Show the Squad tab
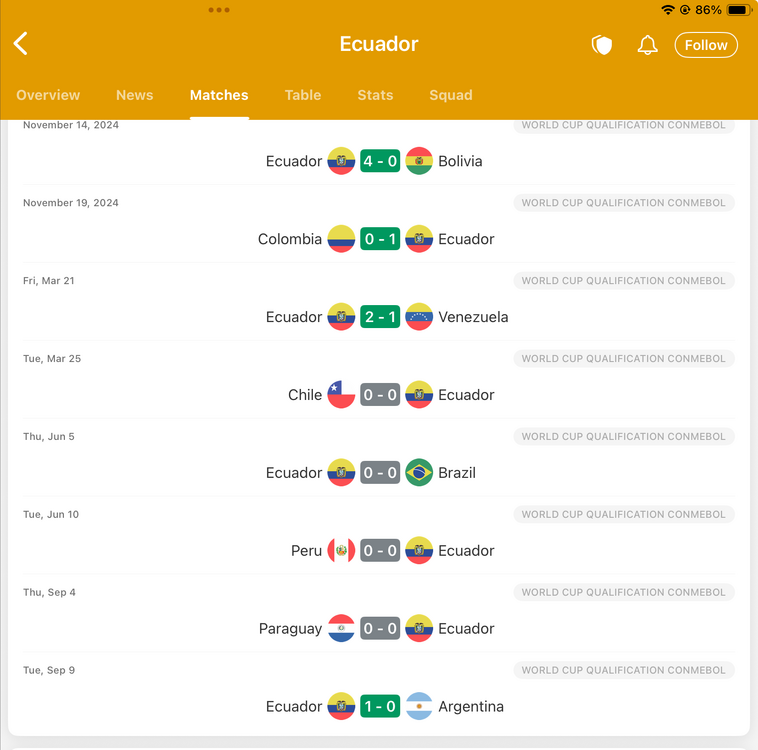 (x=451, y=95)
